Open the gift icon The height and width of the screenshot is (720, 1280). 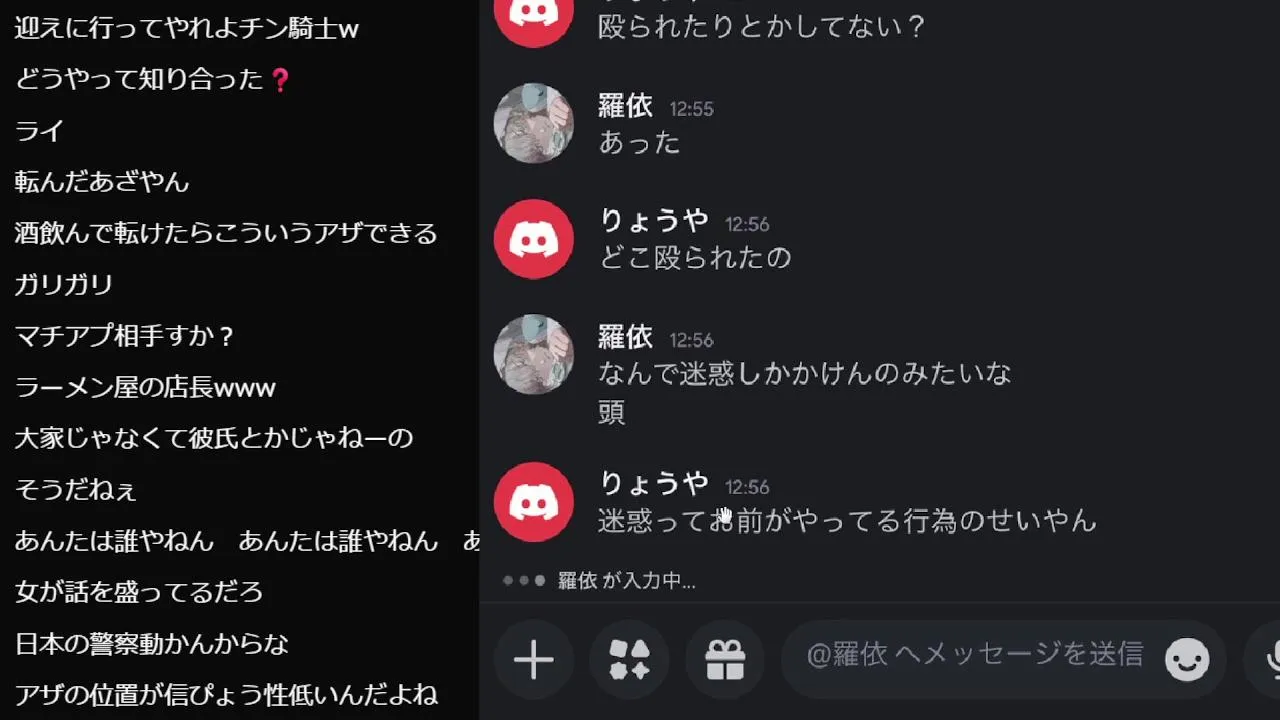725,660
